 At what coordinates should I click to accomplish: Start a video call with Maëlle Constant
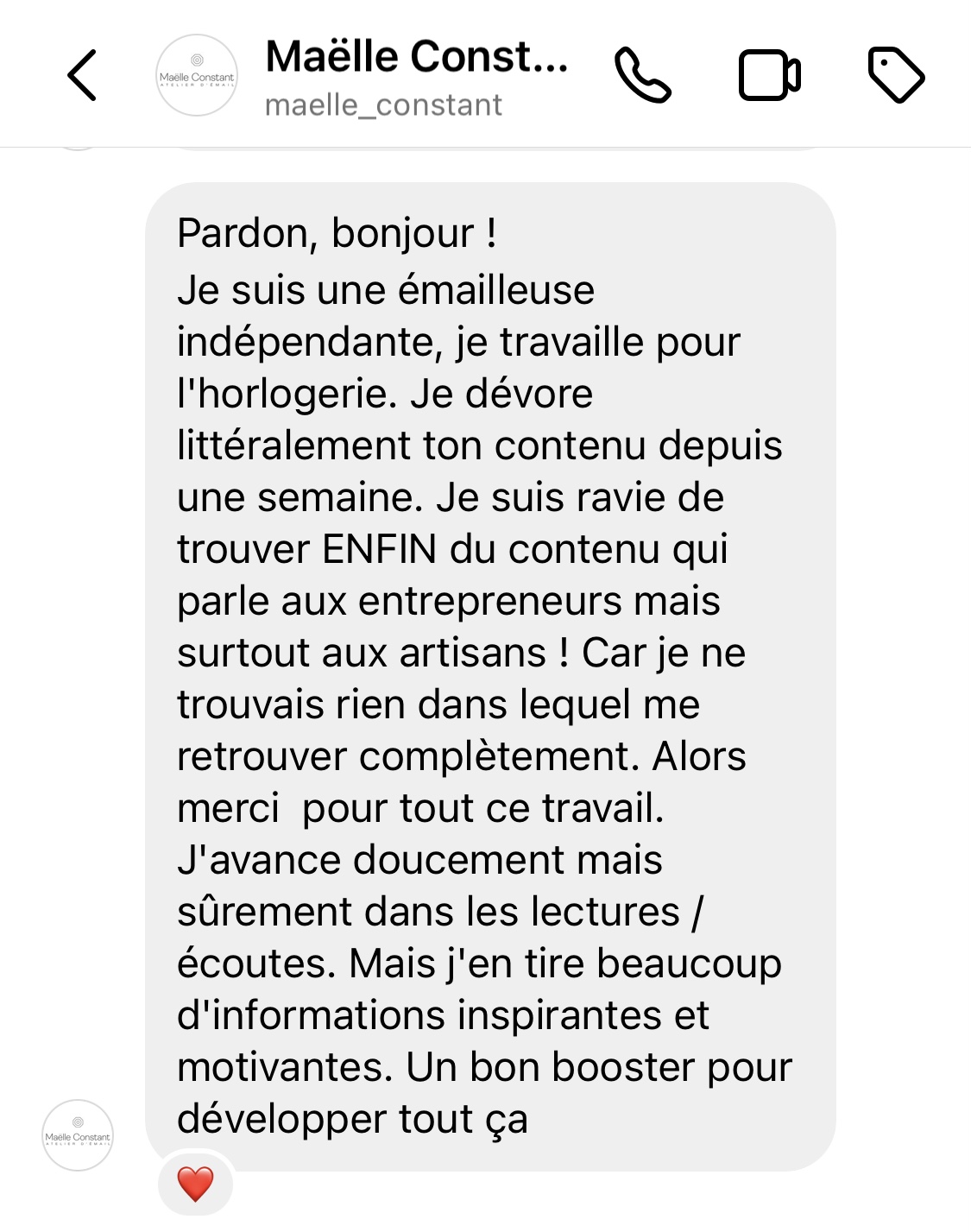769,76
